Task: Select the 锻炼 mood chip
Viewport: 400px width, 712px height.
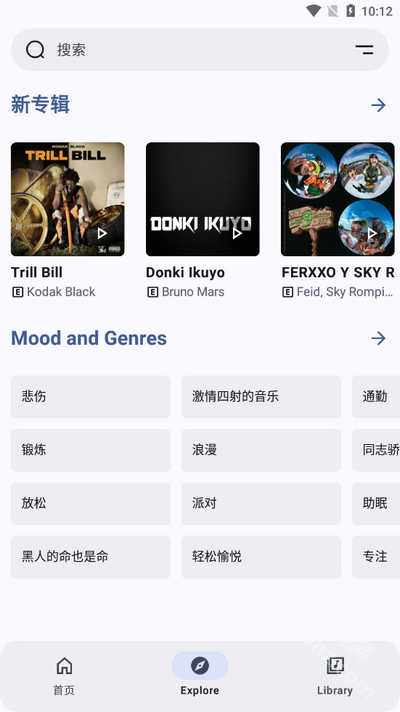Action: click(91, 450)
